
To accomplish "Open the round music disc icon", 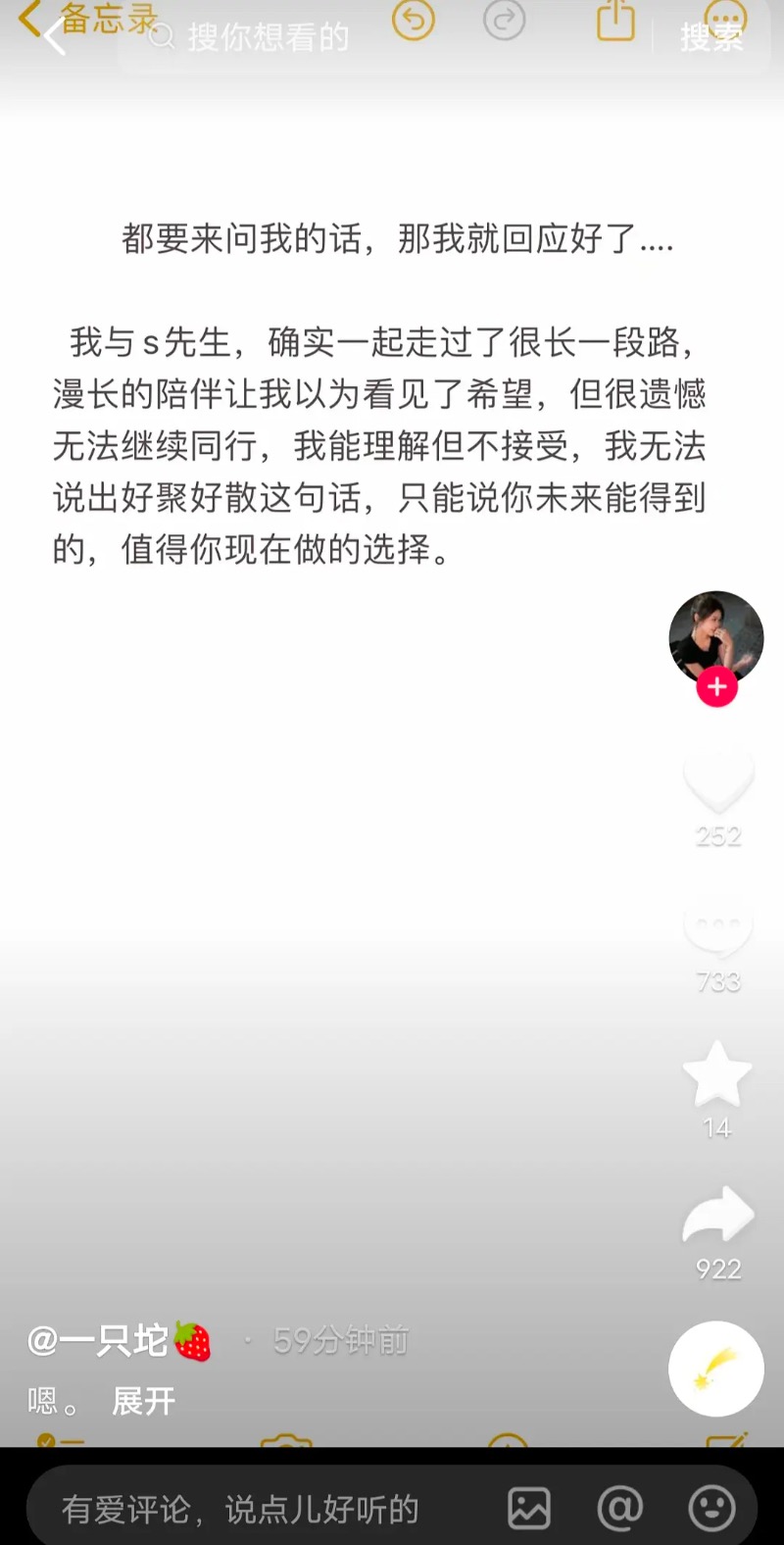I will click(716, 1369).
